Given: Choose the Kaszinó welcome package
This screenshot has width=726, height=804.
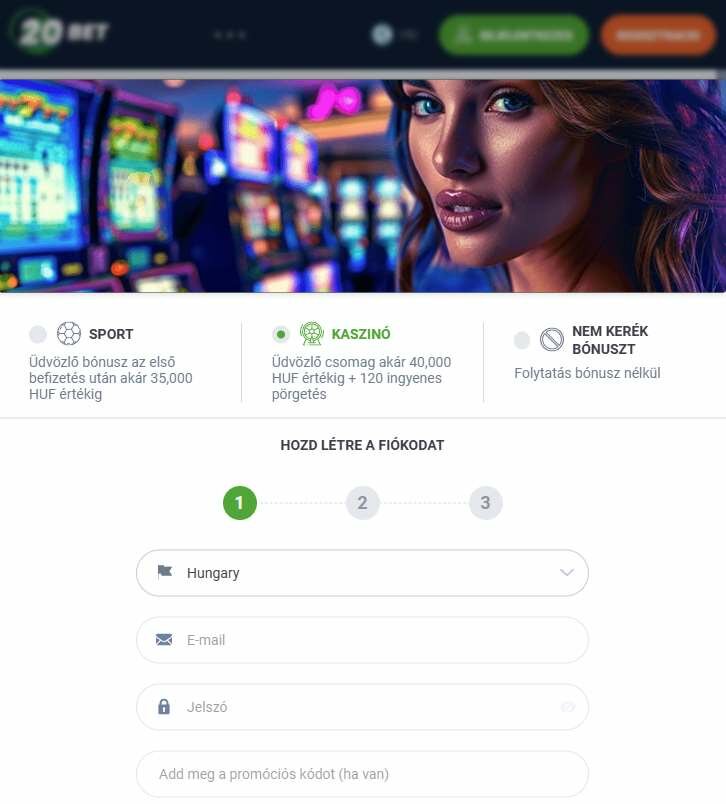Looking at the screenshot, I should (281, 334).
